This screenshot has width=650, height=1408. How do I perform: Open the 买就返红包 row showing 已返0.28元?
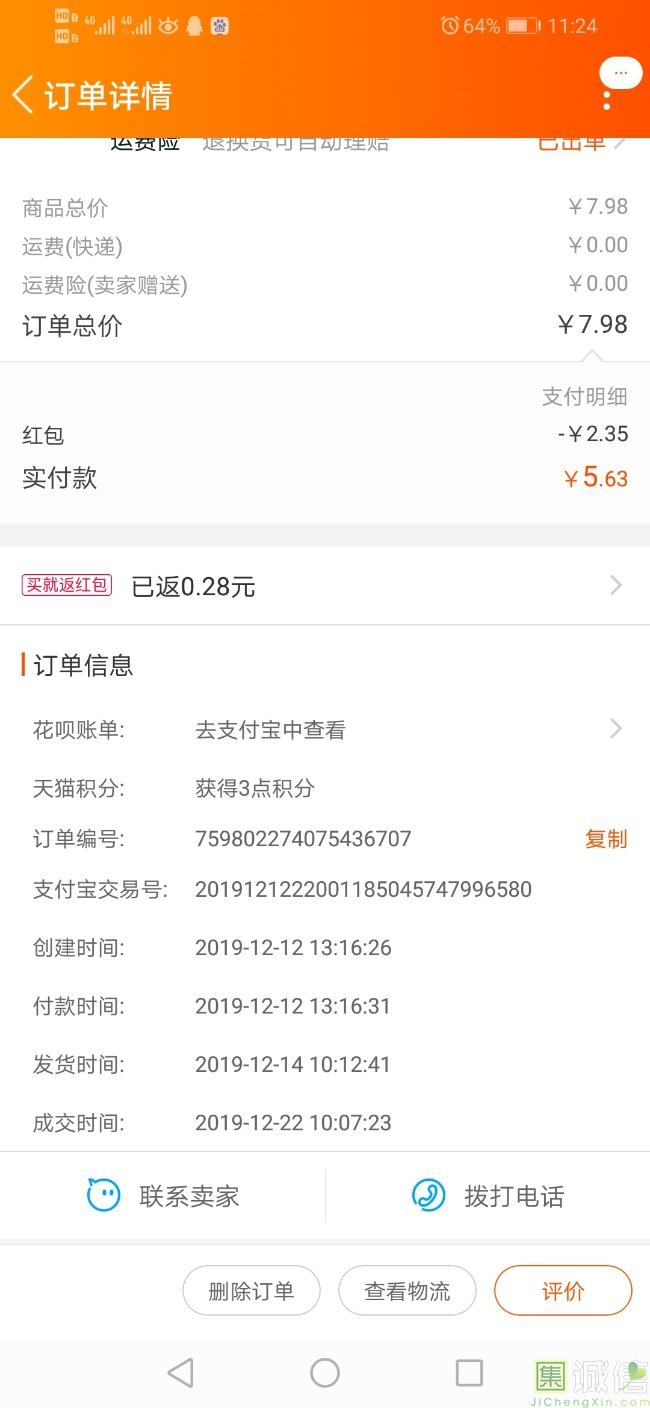325,586
